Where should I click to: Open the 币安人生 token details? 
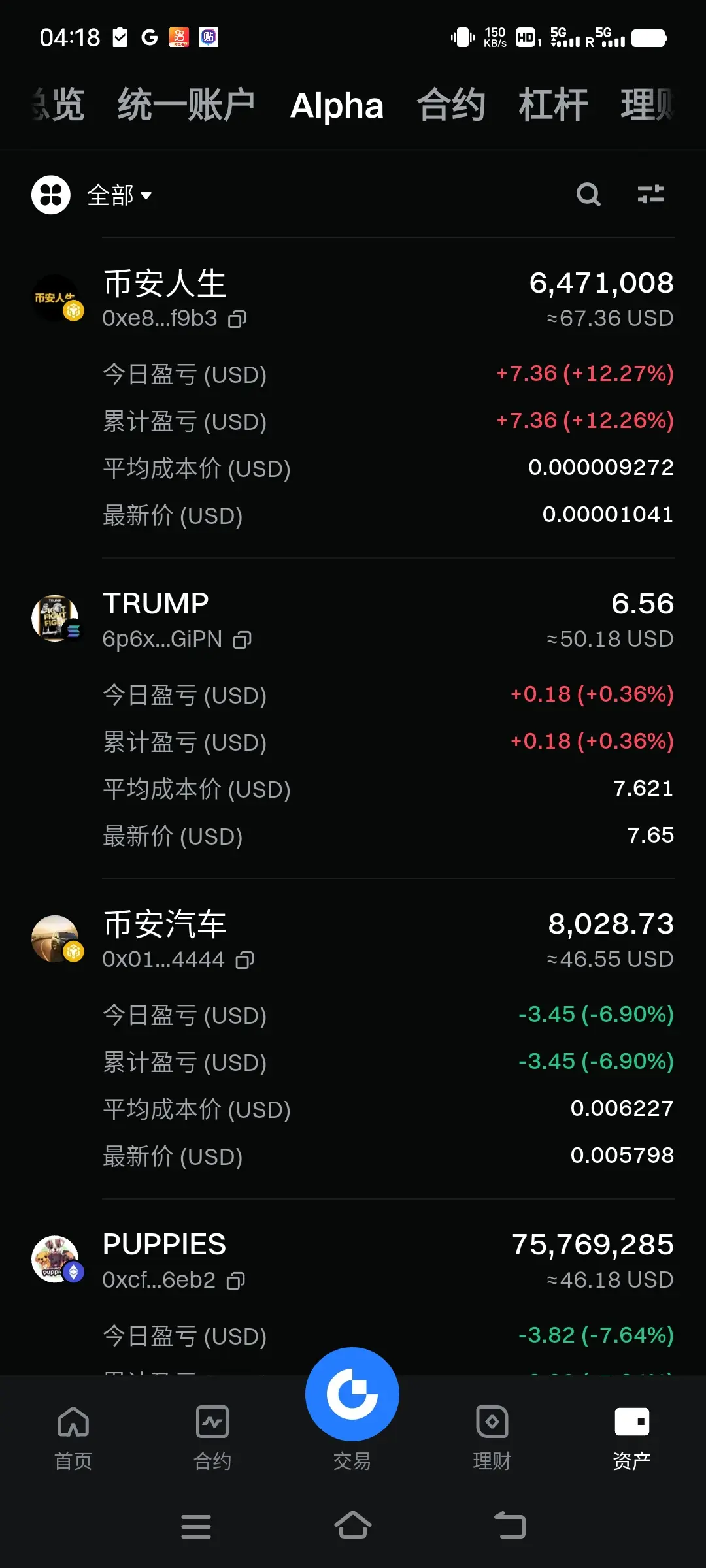click(x=165, y=284)
